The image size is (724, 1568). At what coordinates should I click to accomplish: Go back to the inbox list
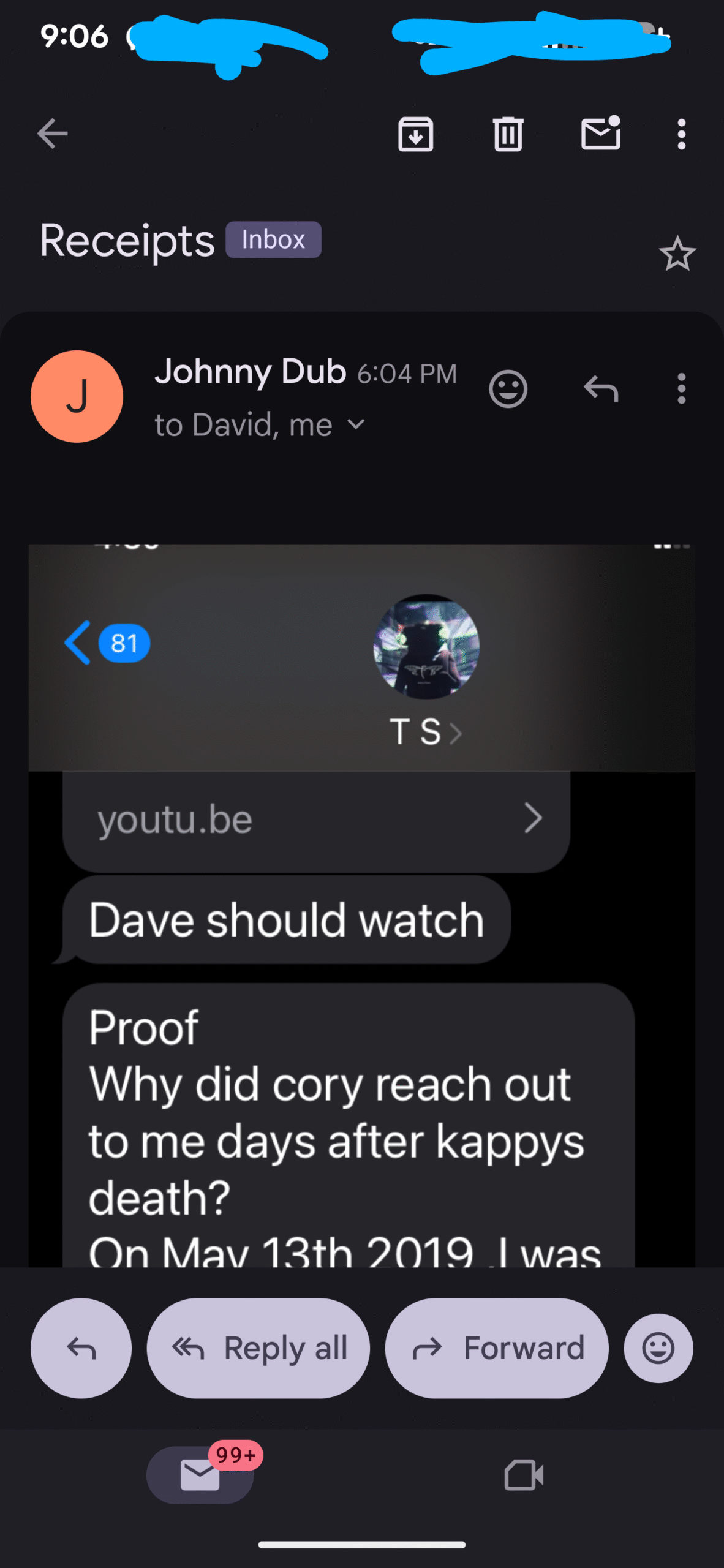(53, 134)
